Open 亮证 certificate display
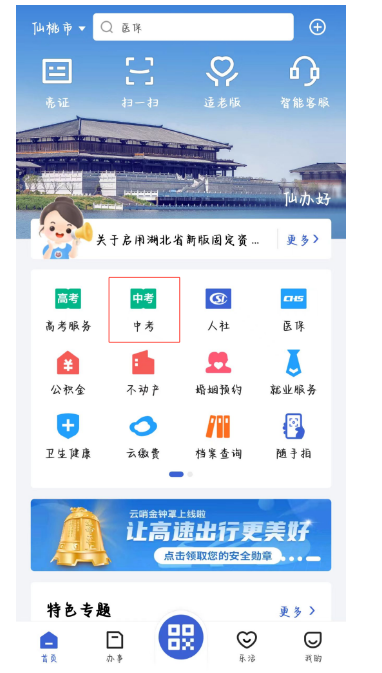This screenshot has width=382, height=673. 57,83
